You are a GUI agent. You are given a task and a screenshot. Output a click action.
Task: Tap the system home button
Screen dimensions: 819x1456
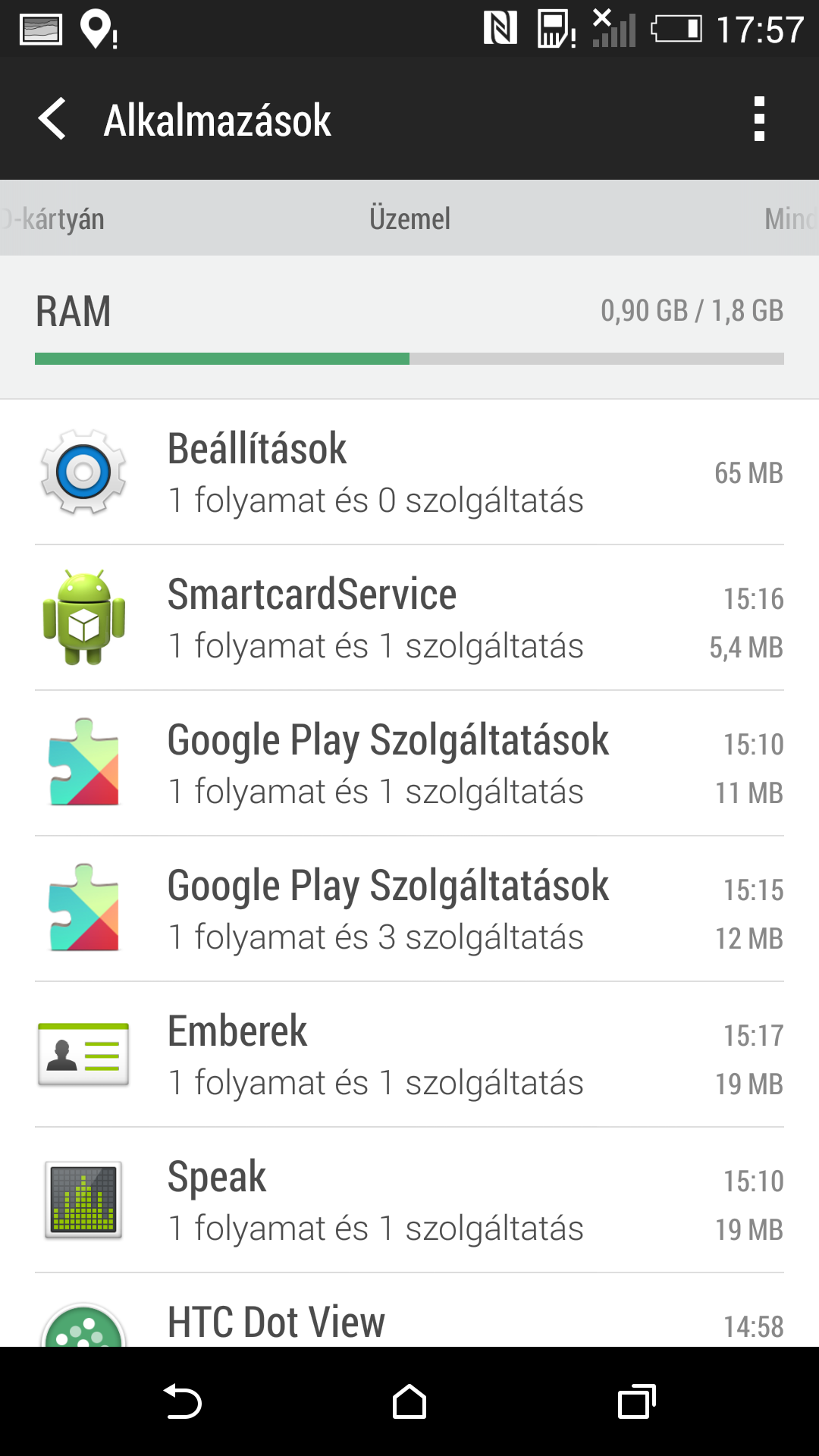tap(409, 1401)
